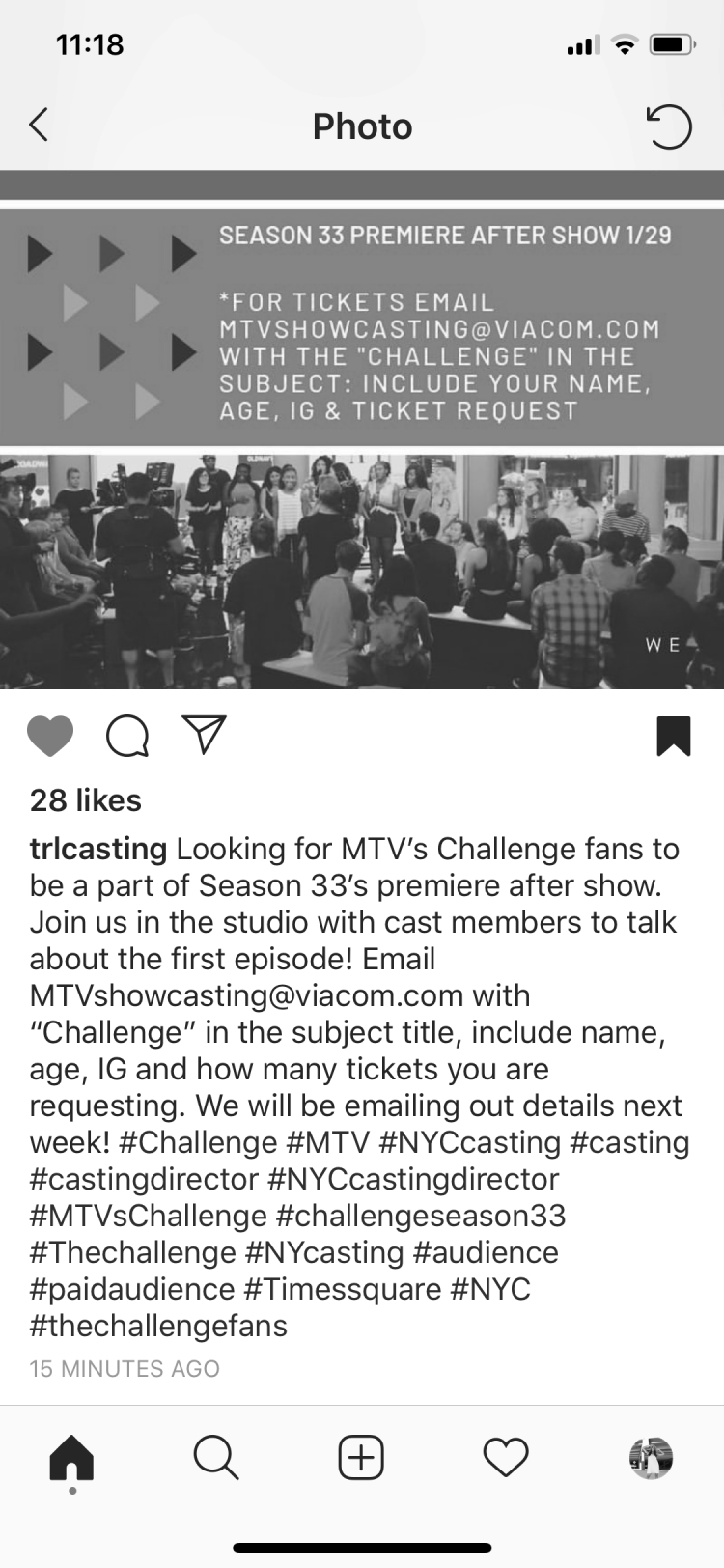
Task: Go back from the Photo screen
Action: (x=39, y=126)
